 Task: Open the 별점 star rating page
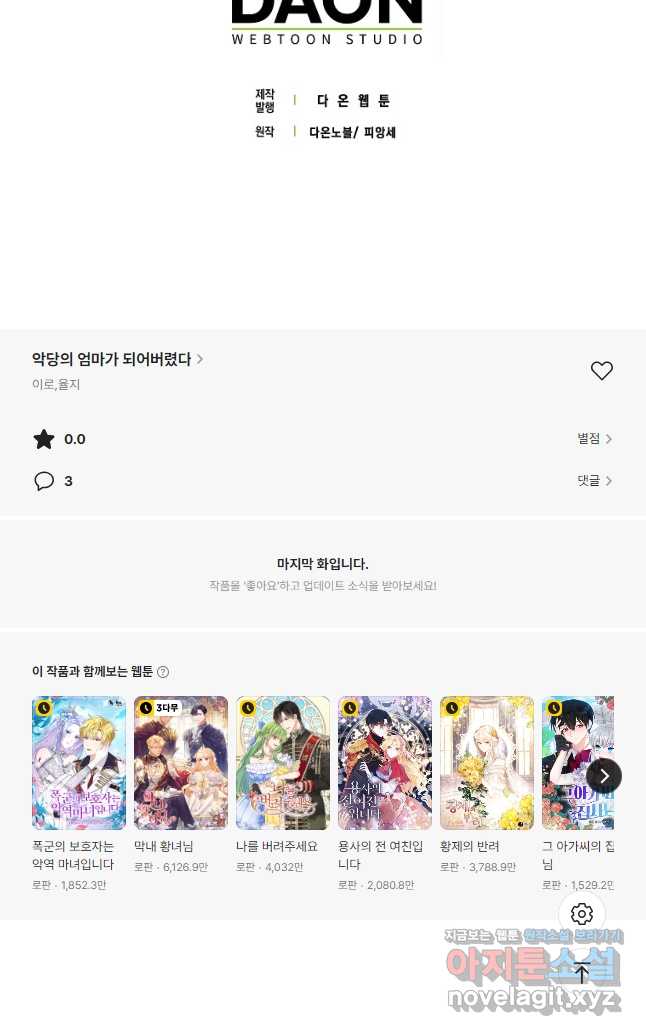click(594, 439)
